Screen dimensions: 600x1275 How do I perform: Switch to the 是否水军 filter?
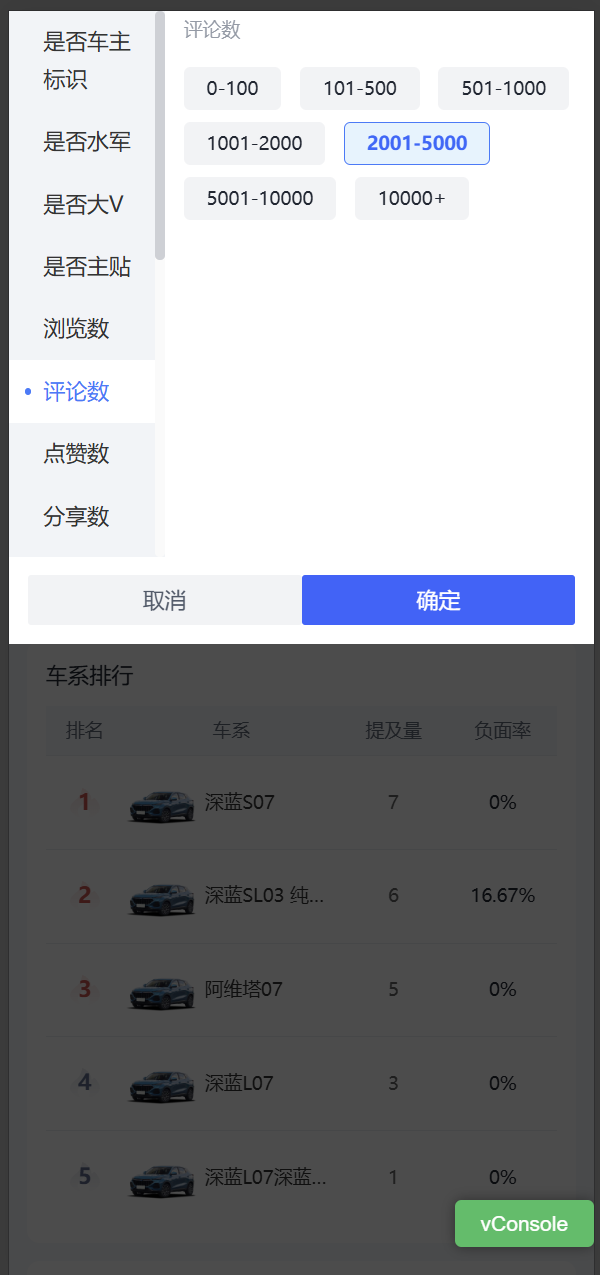[x=86, y=142]
